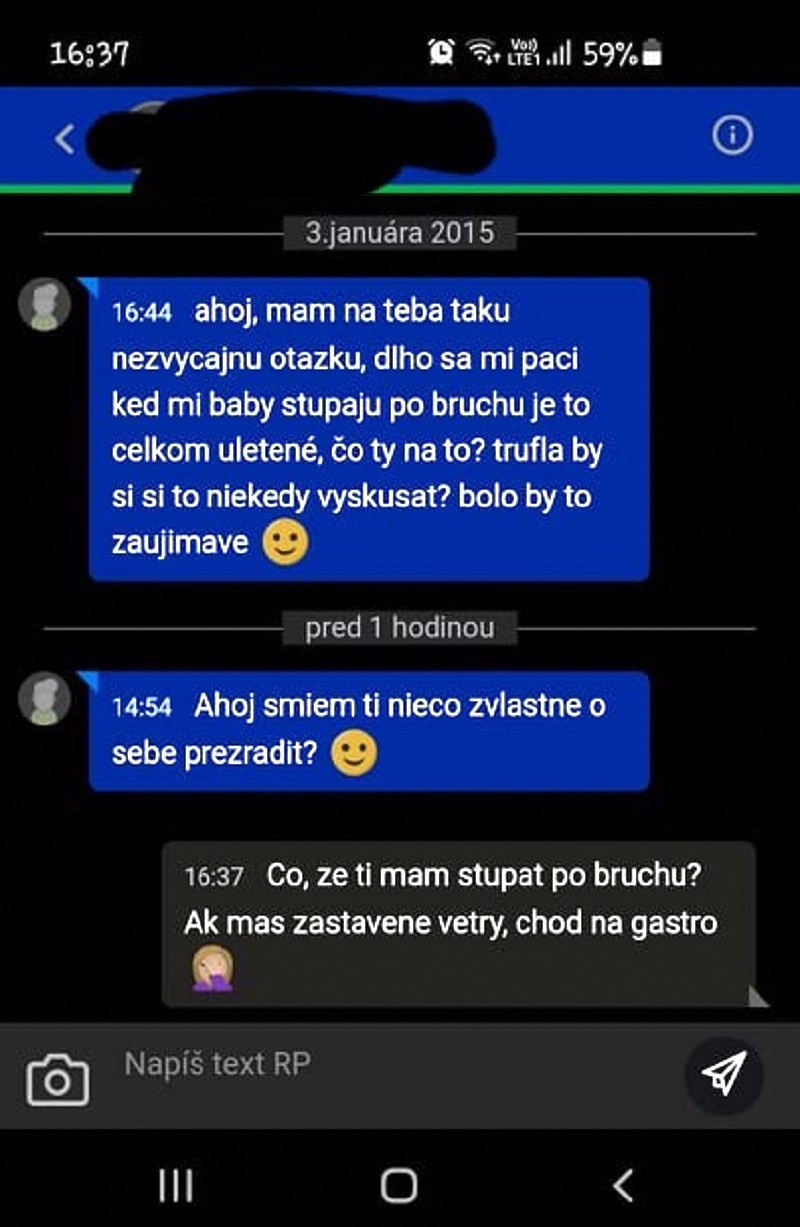The image size is (800, 1227).
Task: Open the sender's avatar beside the 14:54 message
Action: click(x=45, y=698)
